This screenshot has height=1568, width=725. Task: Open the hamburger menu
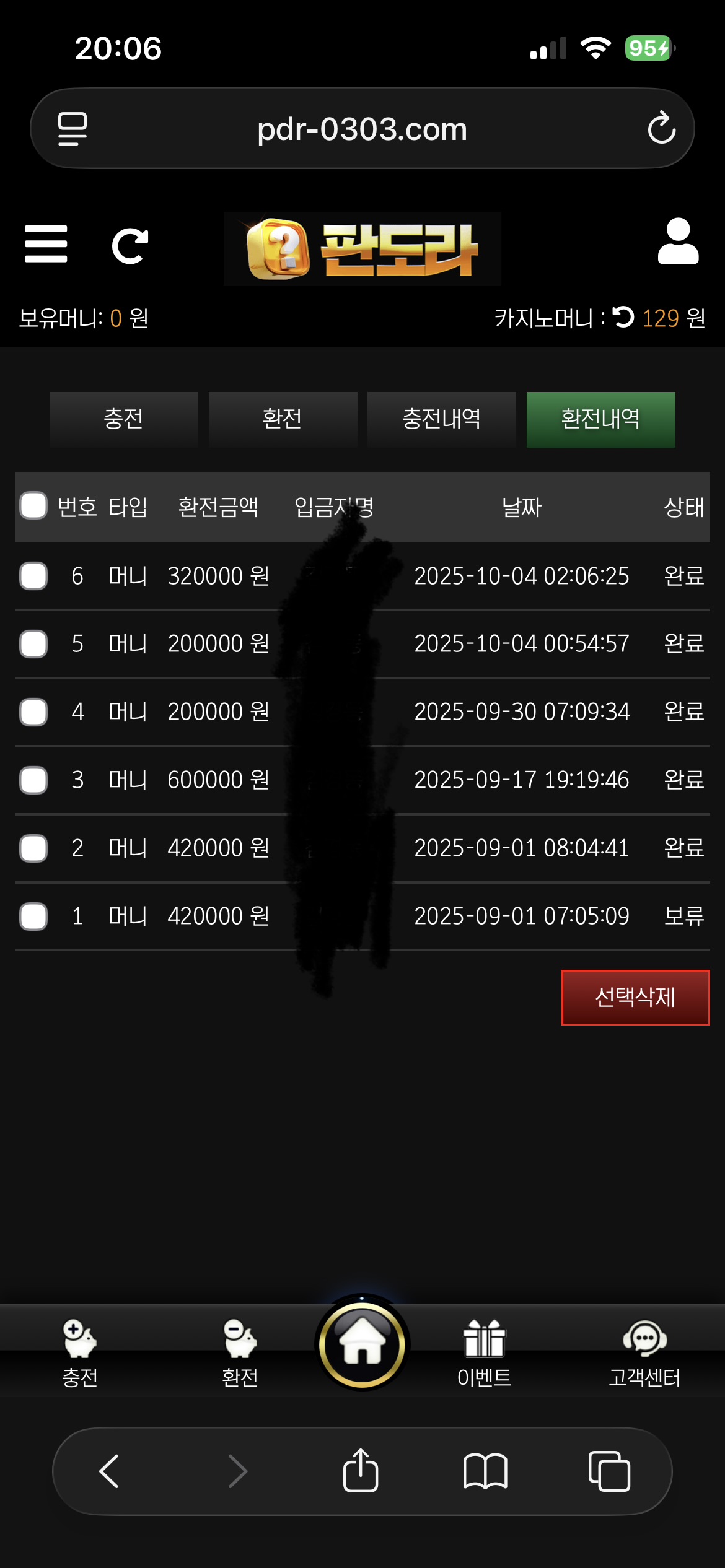tap(46, 243)
